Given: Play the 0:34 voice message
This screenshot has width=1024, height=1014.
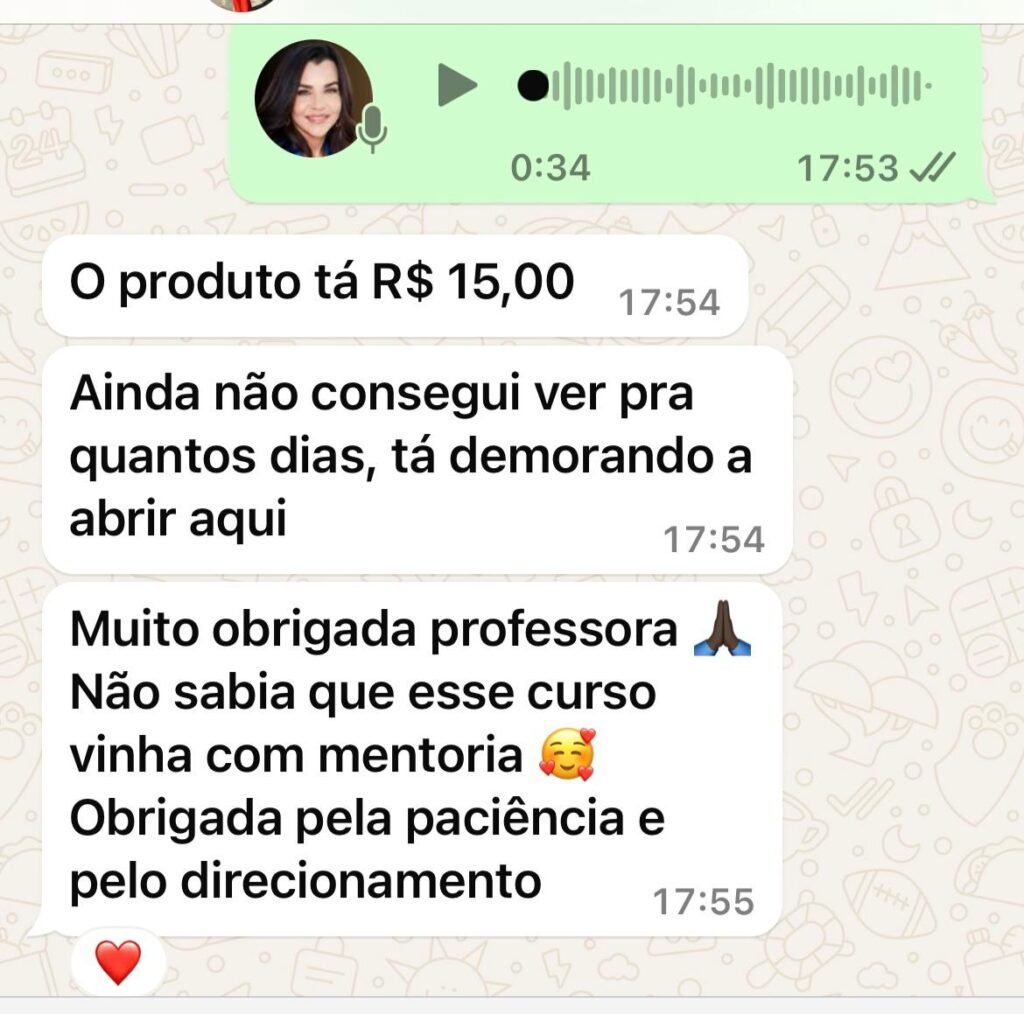Looking at the screenshot, I should tap(457, 86).
